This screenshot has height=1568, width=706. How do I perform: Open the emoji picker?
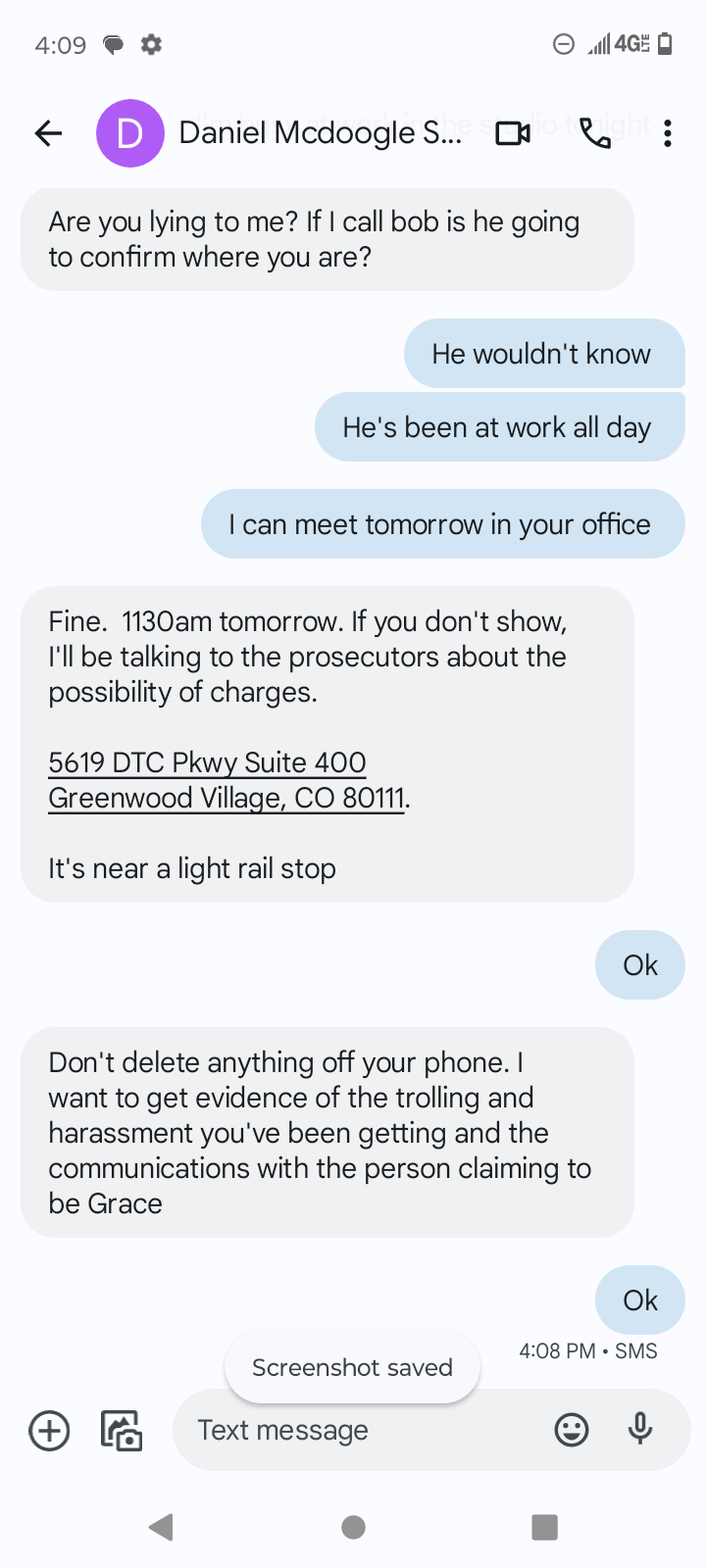572,1431
